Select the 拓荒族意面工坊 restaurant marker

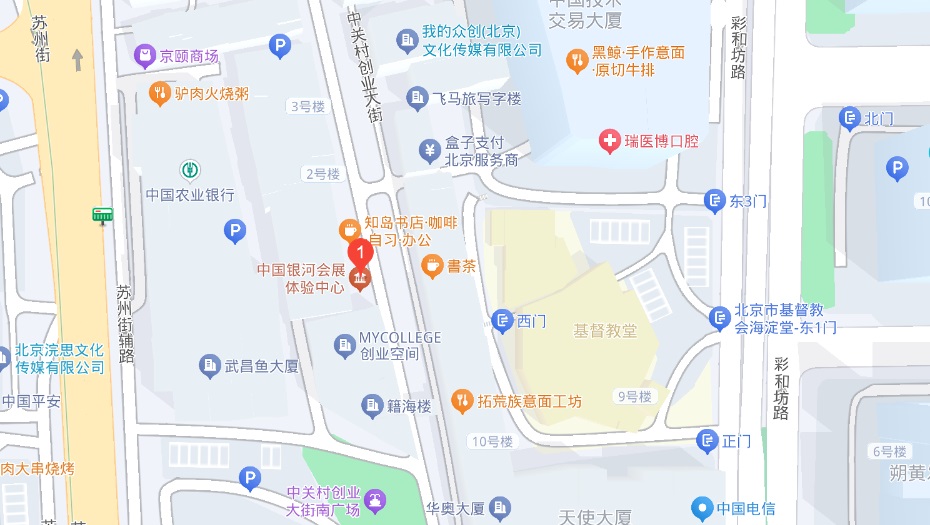[462, 401]
